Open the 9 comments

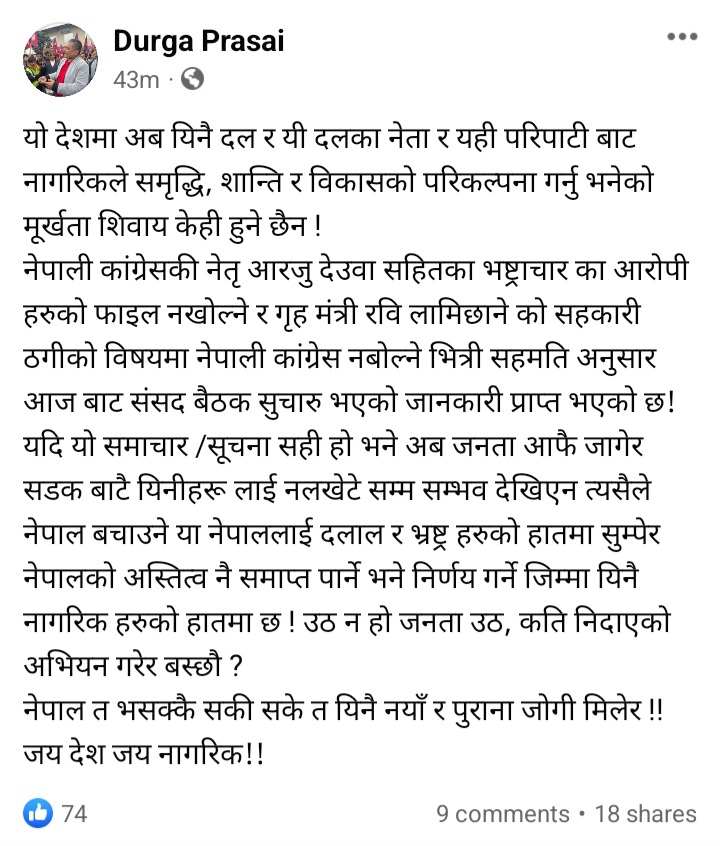pyautogui.click(x=502, y=814)
